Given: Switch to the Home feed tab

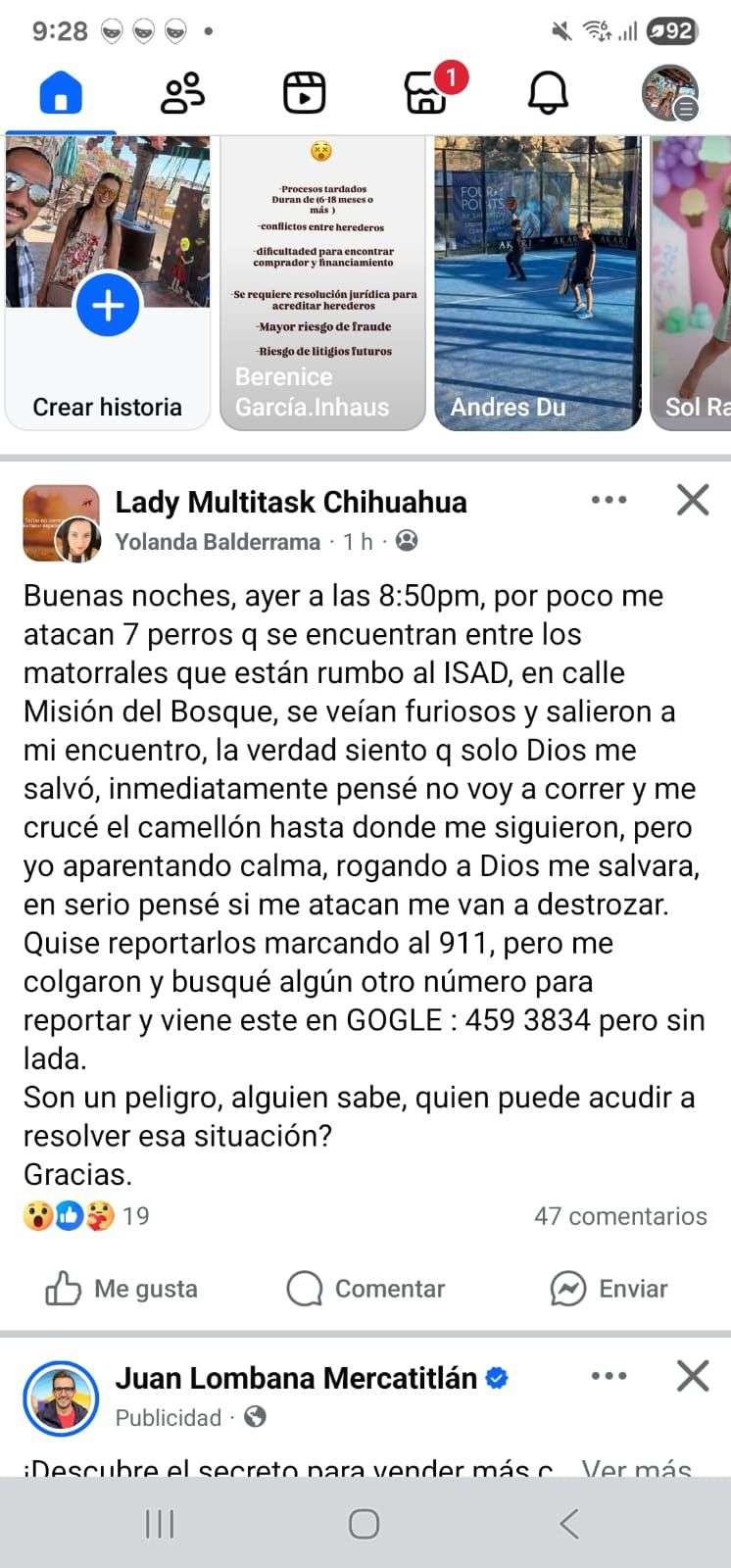Looking at the screenshot, I should click(61, 94).
